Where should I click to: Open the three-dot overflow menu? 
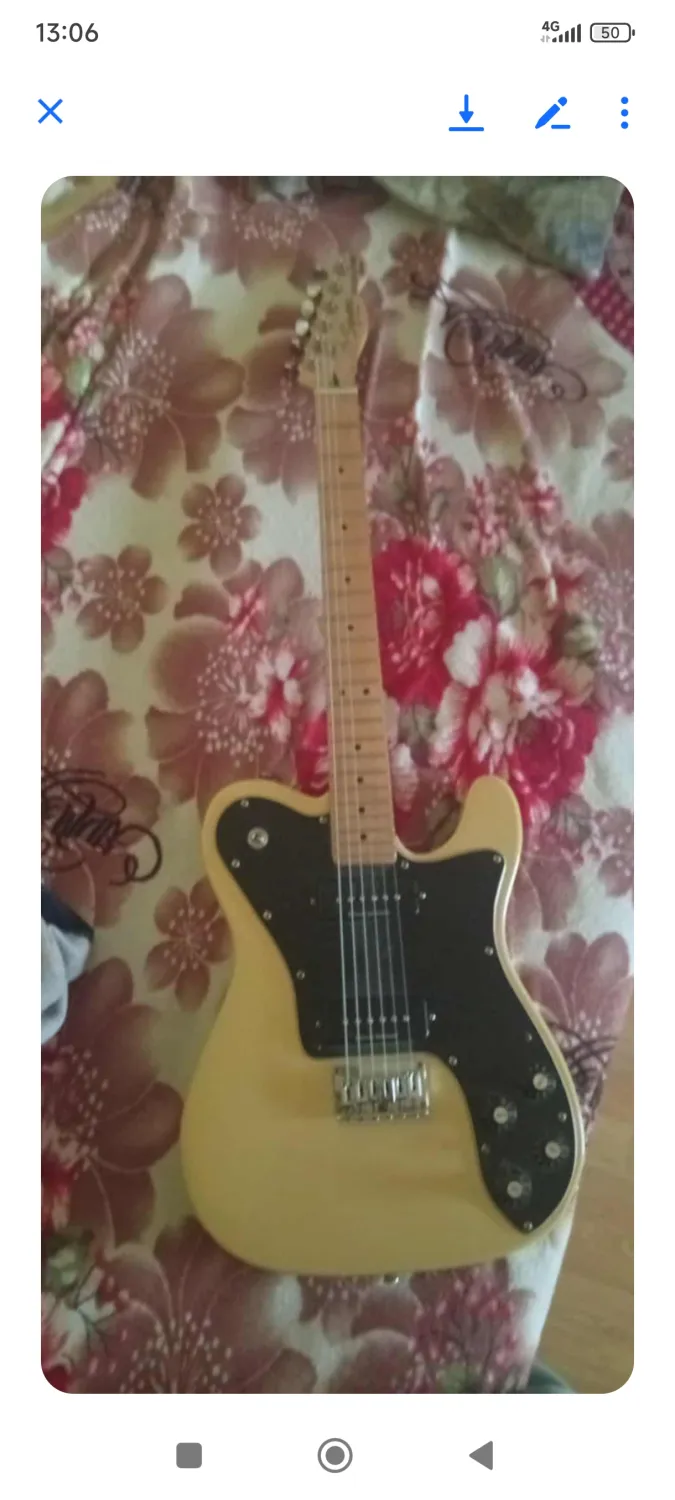pos(624,113)
